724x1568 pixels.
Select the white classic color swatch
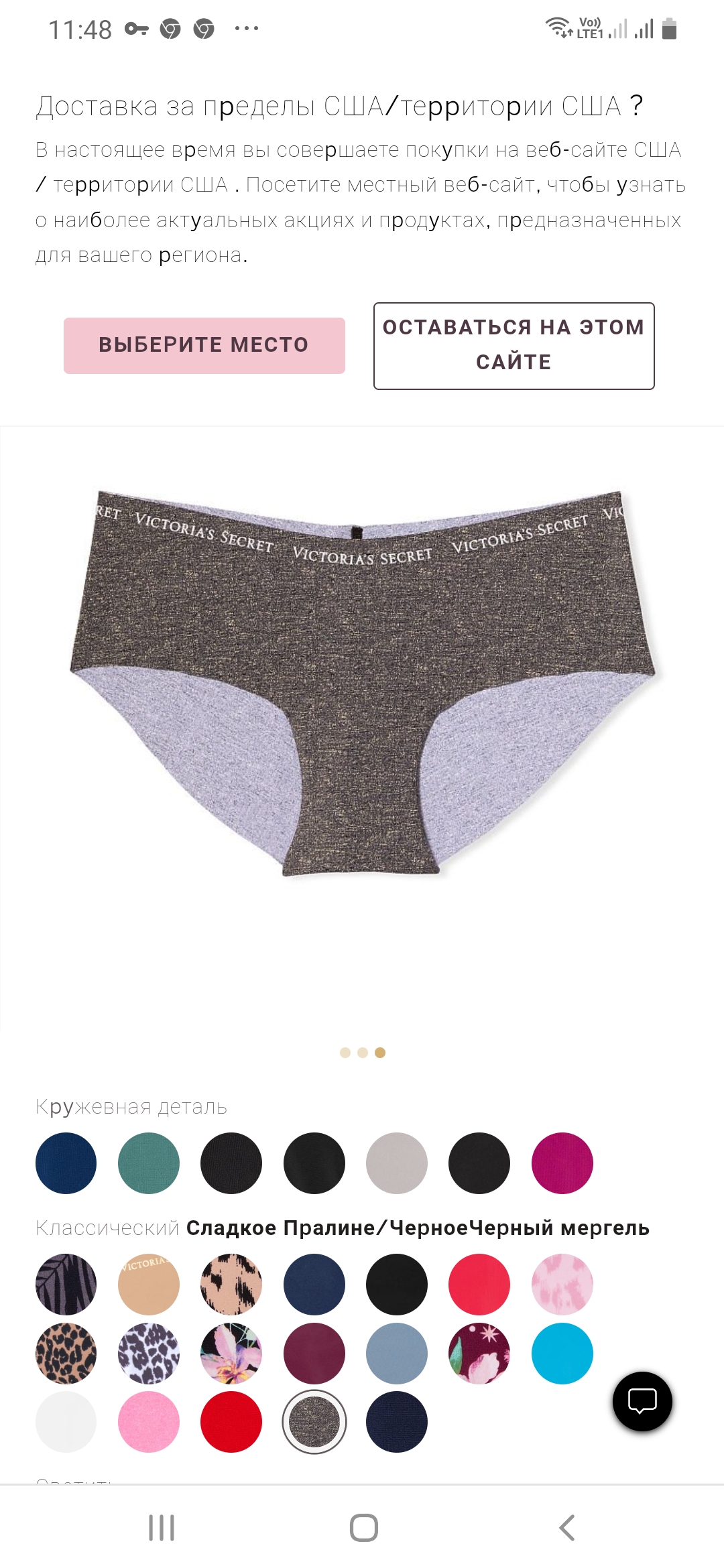(x=66, y=1422)
